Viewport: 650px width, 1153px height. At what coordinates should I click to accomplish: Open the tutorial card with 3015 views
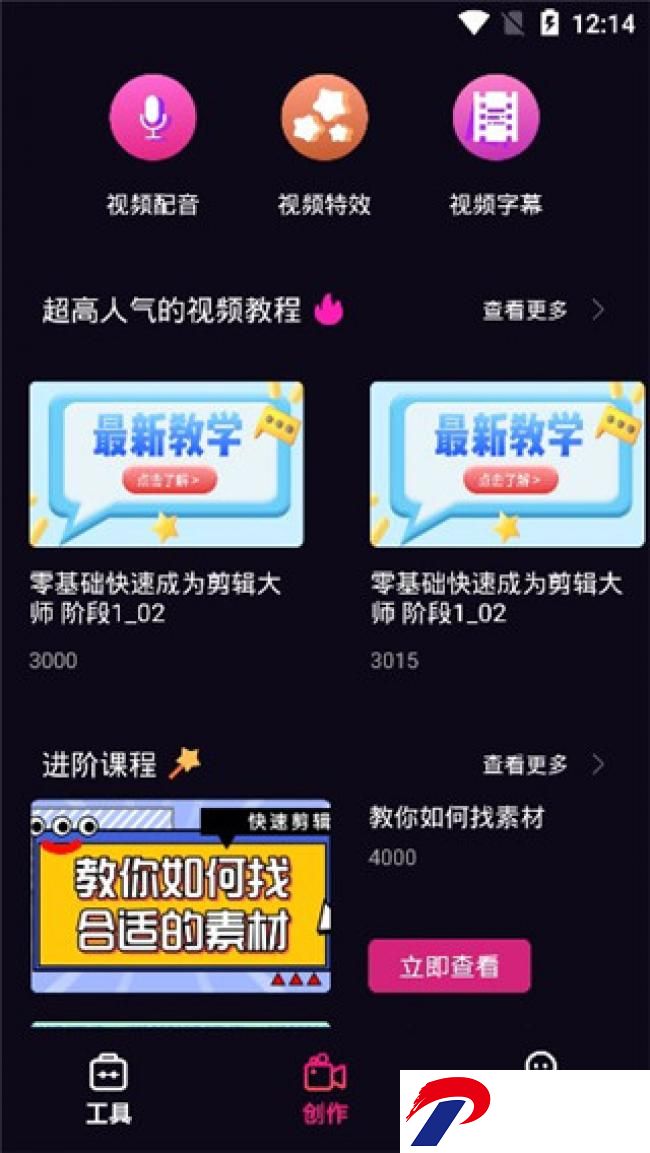507,464
